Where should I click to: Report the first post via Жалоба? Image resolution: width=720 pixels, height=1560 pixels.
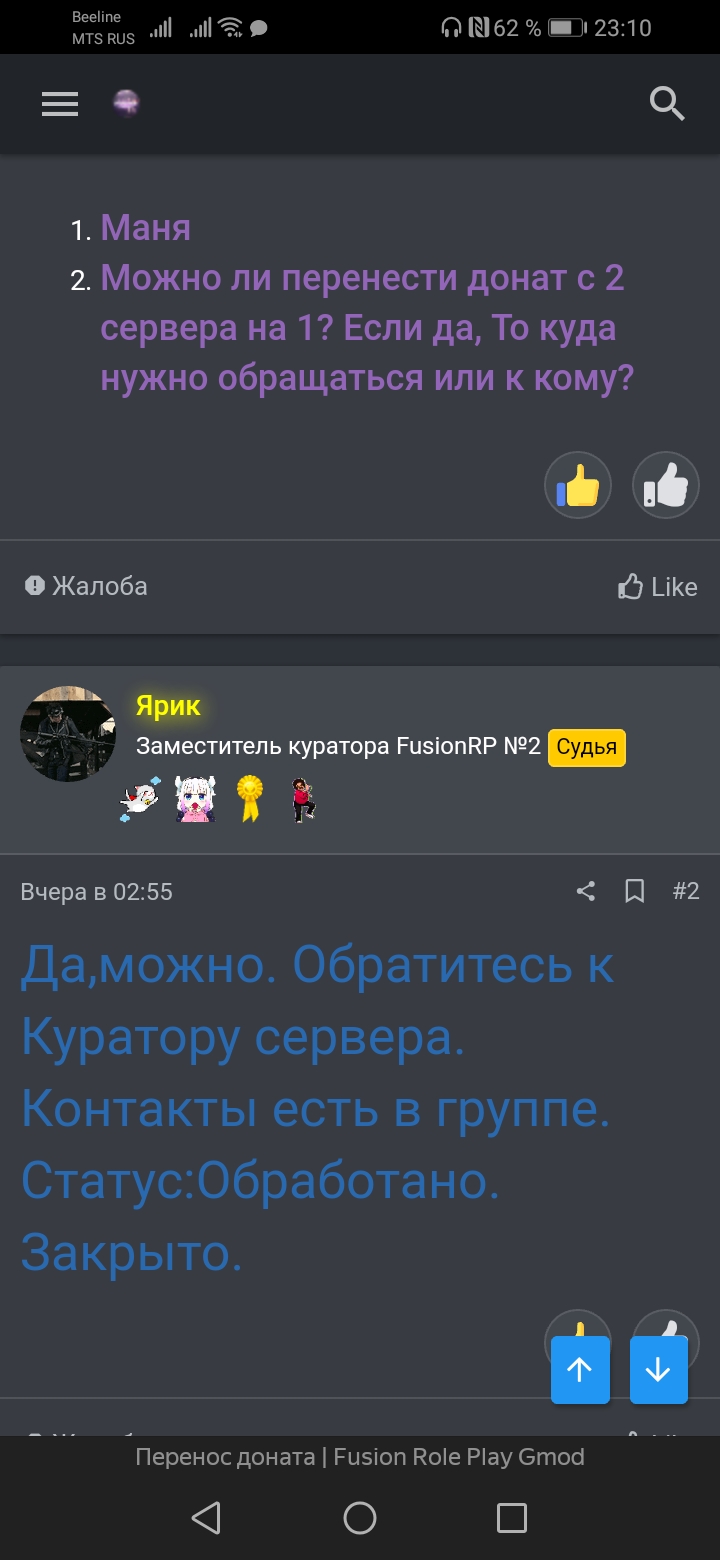86,586
